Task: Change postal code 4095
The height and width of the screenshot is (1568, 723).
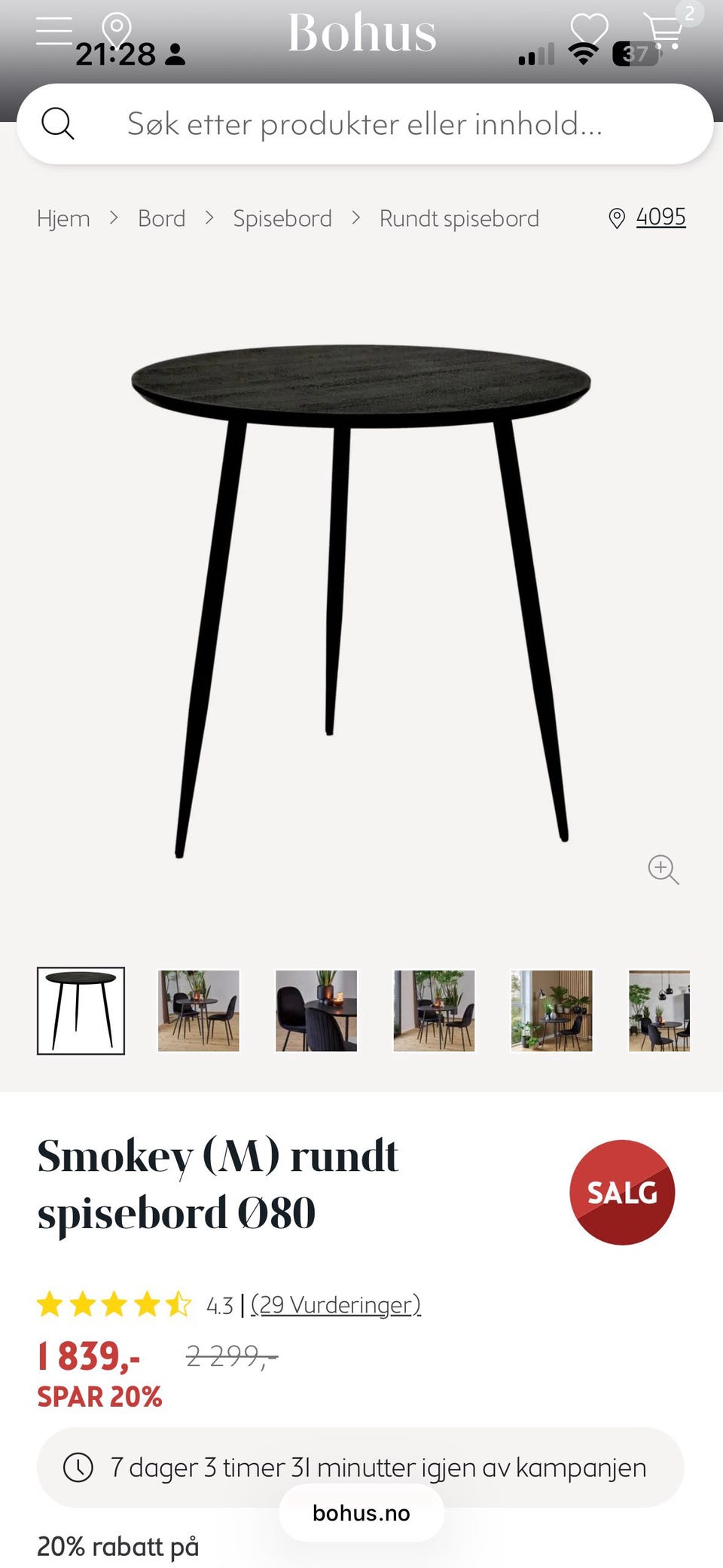Action: click(660, 217)
